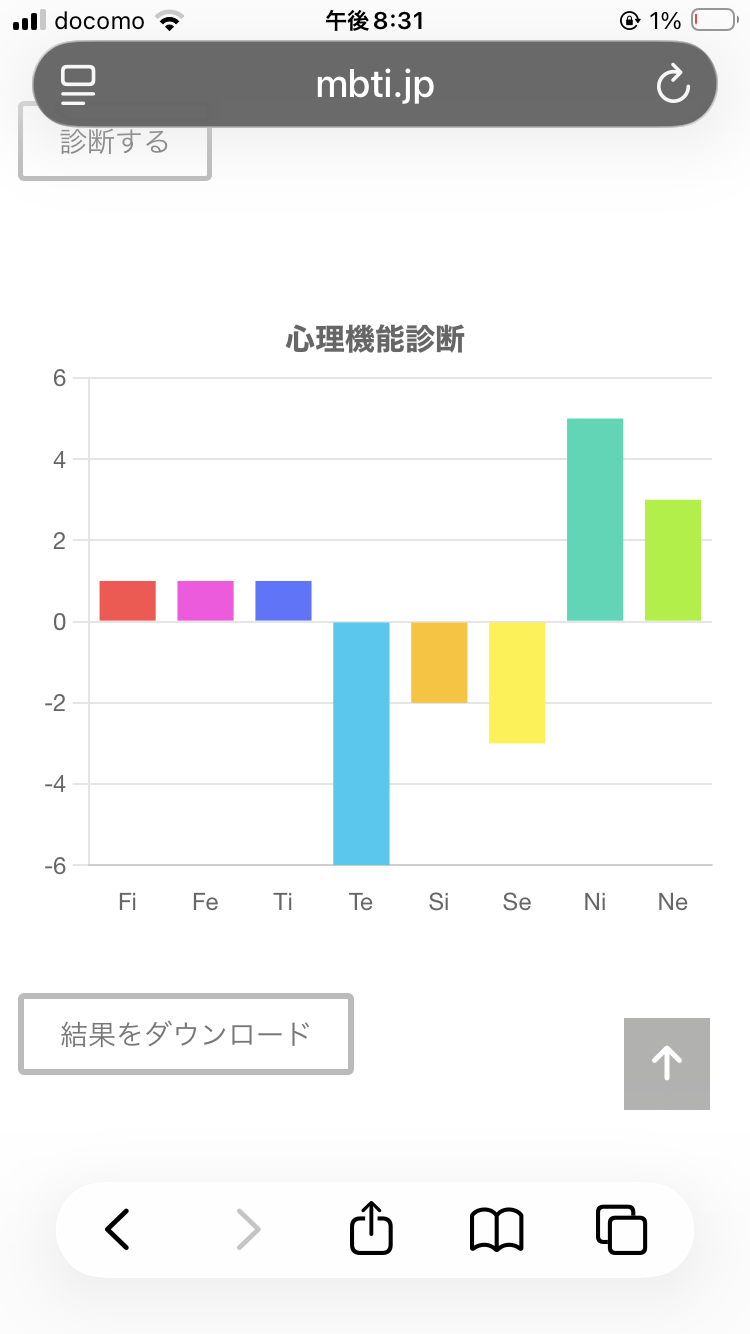750x1334 pixels.
Task: Reload the current page
Action: (673, 85)
